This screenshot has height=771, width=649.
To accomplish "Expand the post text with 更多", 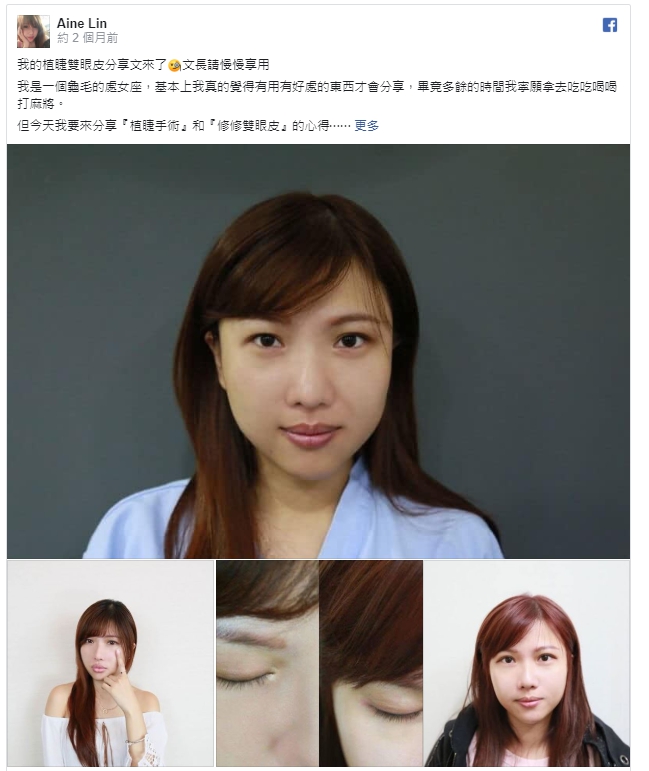I will [x=367, y=126].
